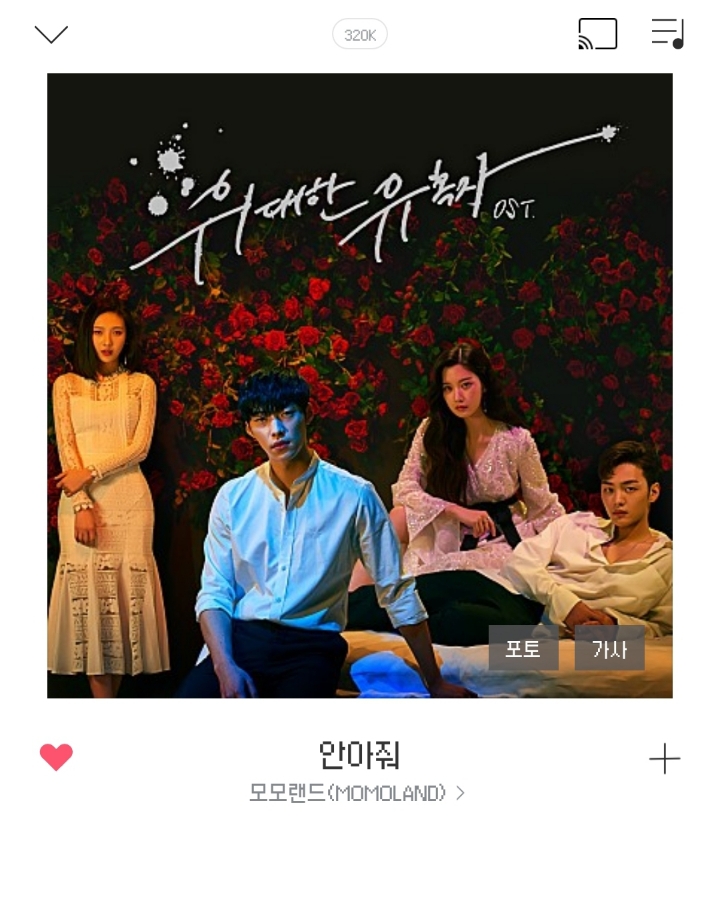Tap the 포토 photo button
Viewport: 720px width, 901px height.
click(523, 648)
